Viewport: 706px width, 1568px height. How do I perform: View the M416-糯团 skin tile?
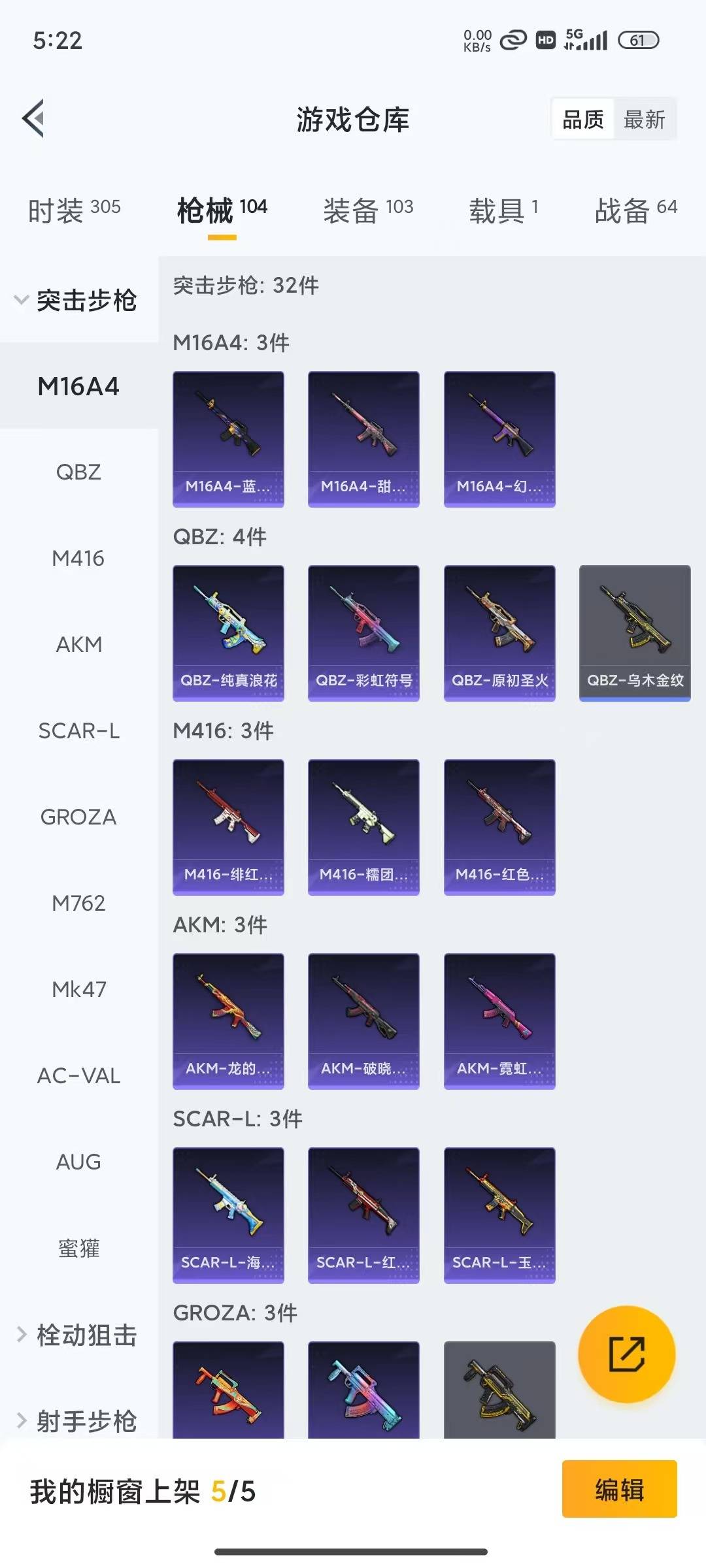click(363, 826)
